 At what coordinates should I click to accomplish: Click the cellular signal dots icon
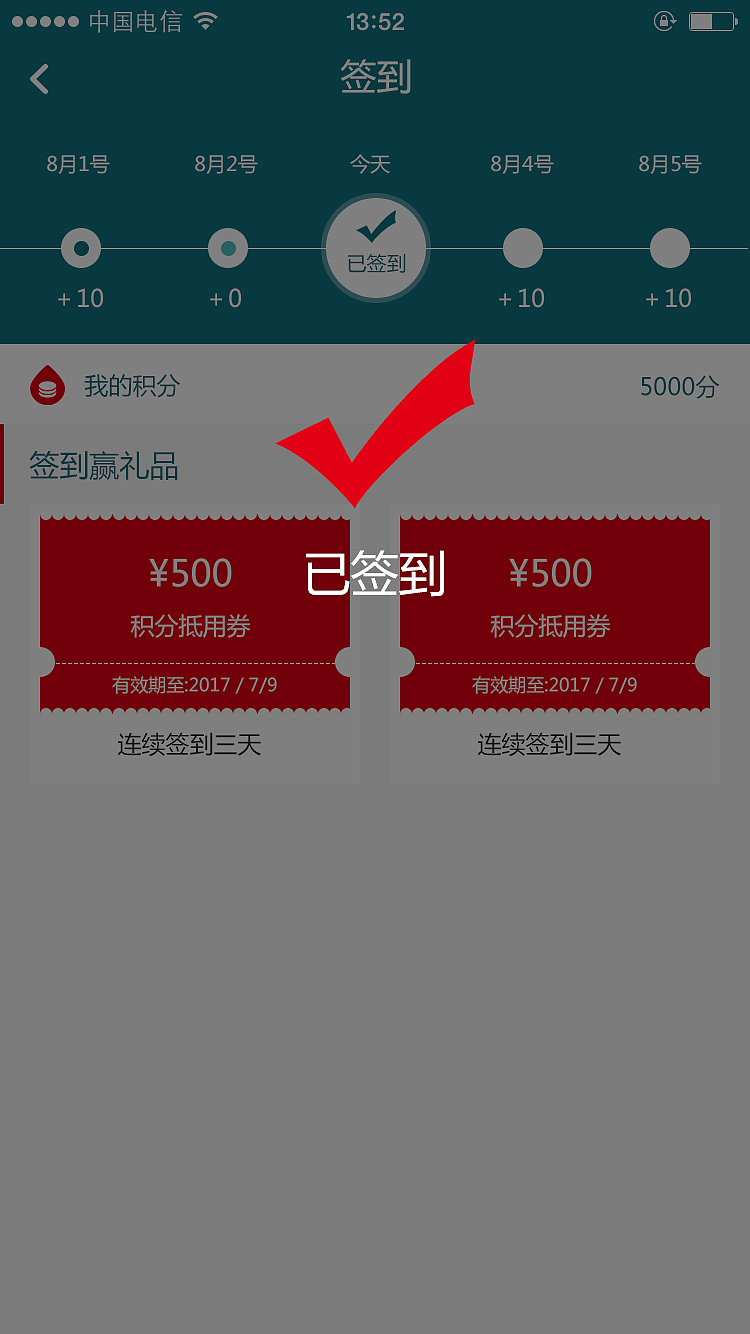[44, 20]
